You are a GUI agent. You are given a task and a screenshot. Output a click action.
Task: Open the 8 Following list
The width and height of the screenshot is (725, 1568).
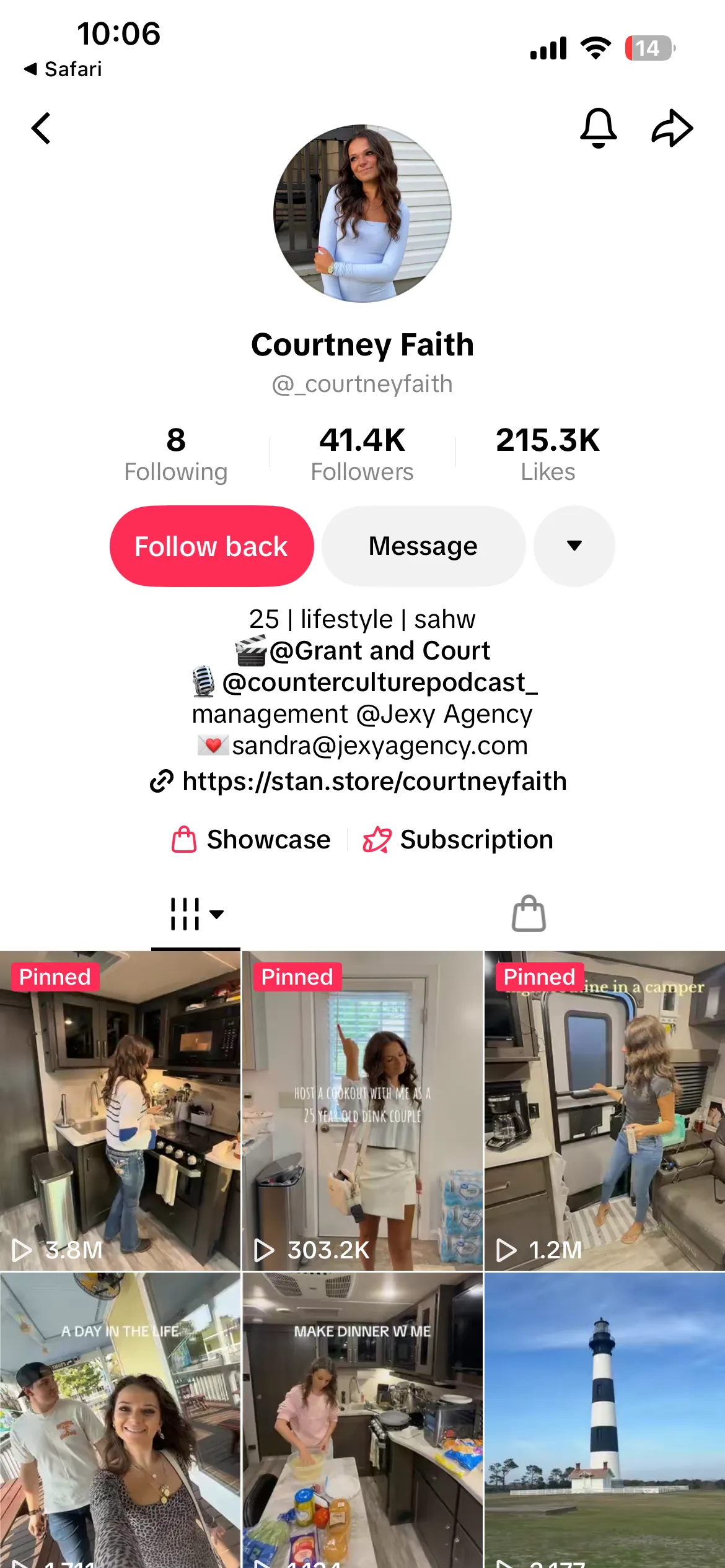pyautogui.click(x=176, y=455)
